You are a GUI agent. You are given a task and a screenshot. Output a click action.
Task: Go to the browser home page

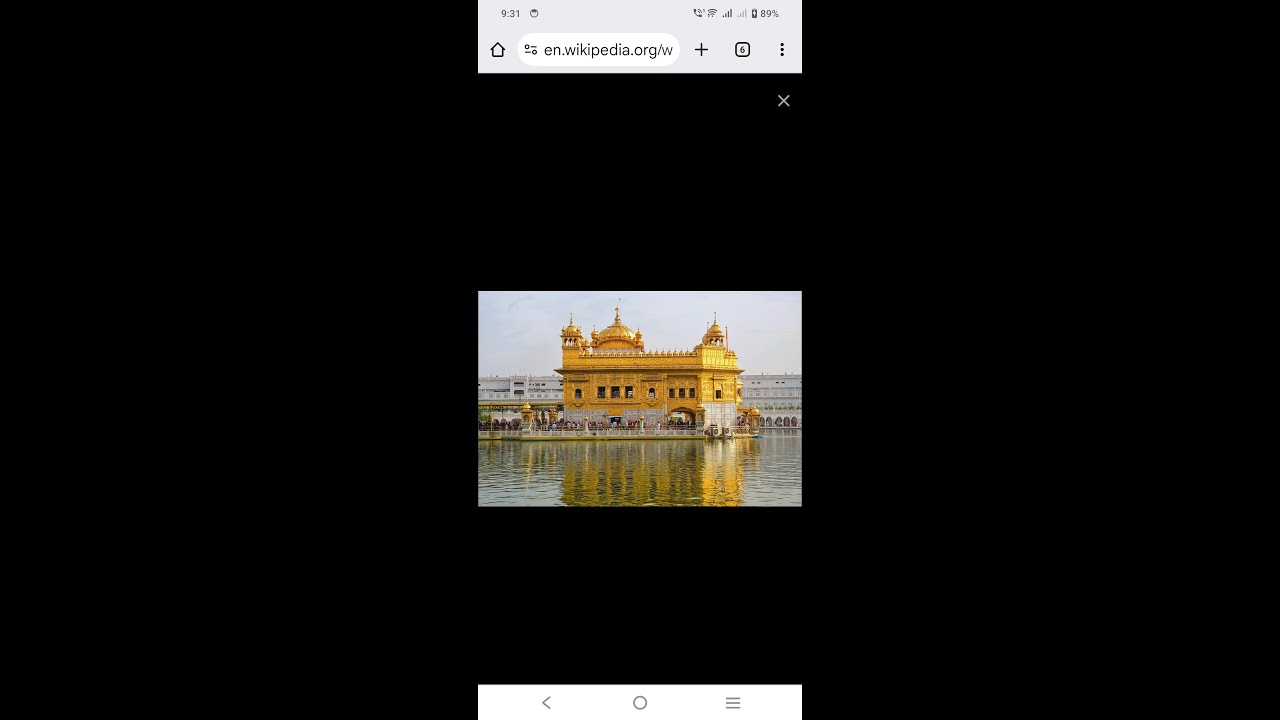(x=498, y=50)
